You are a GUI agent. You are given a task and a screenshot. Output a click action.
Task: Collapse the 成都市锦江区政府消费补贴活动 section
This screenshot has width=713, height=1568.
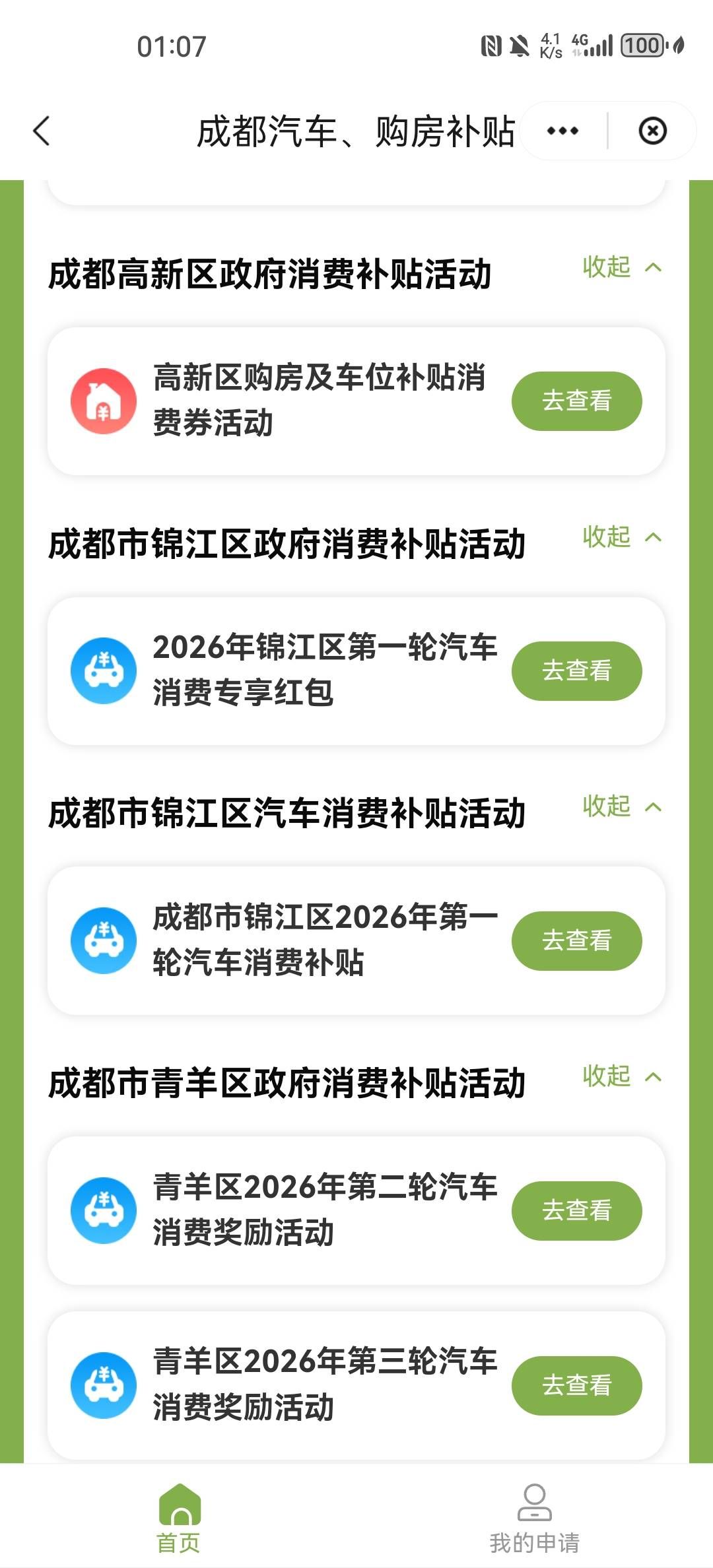click(621, 537)
